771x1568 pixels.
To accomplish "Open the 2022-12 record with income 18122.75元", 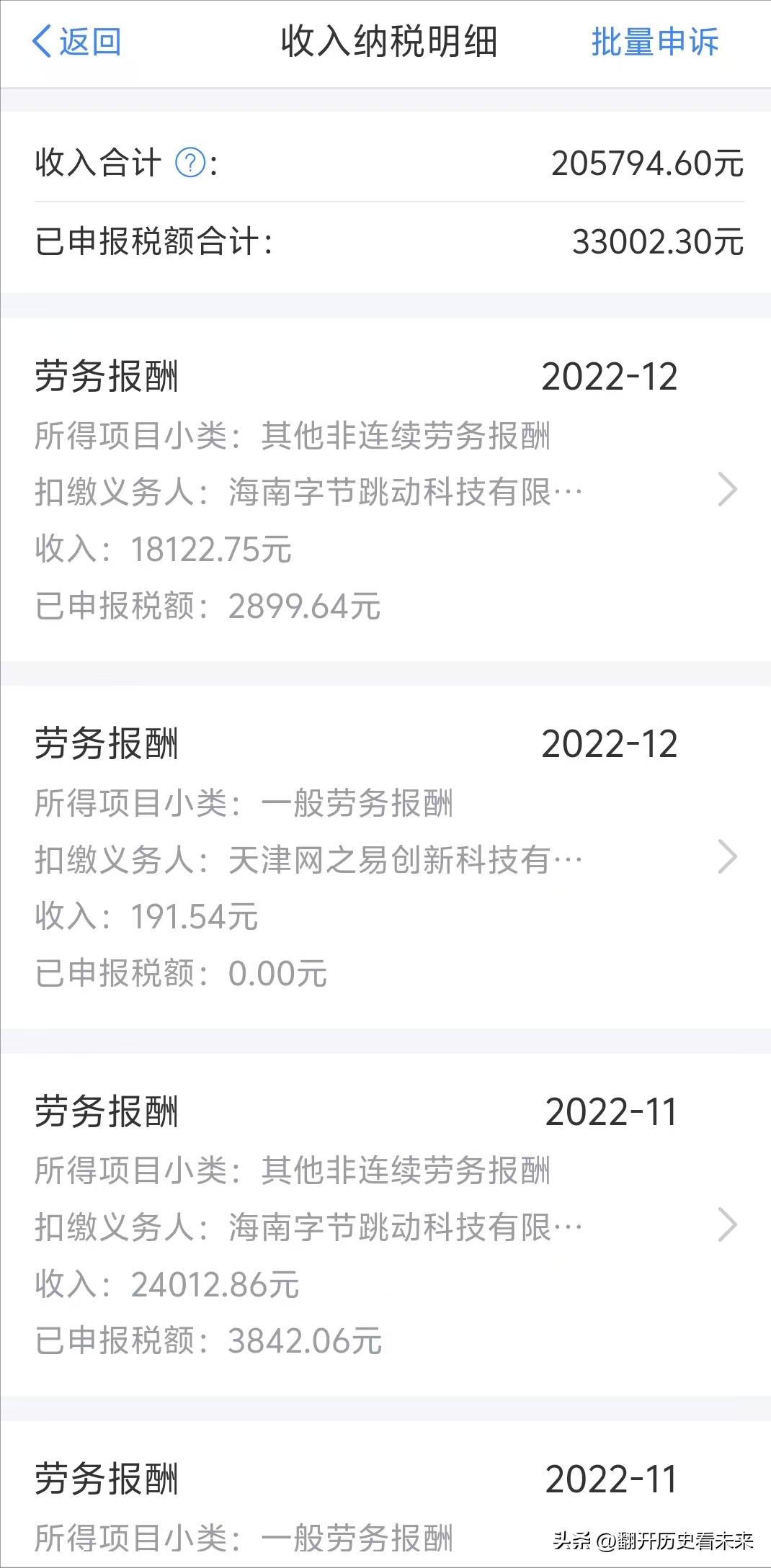I will (385, 490).
